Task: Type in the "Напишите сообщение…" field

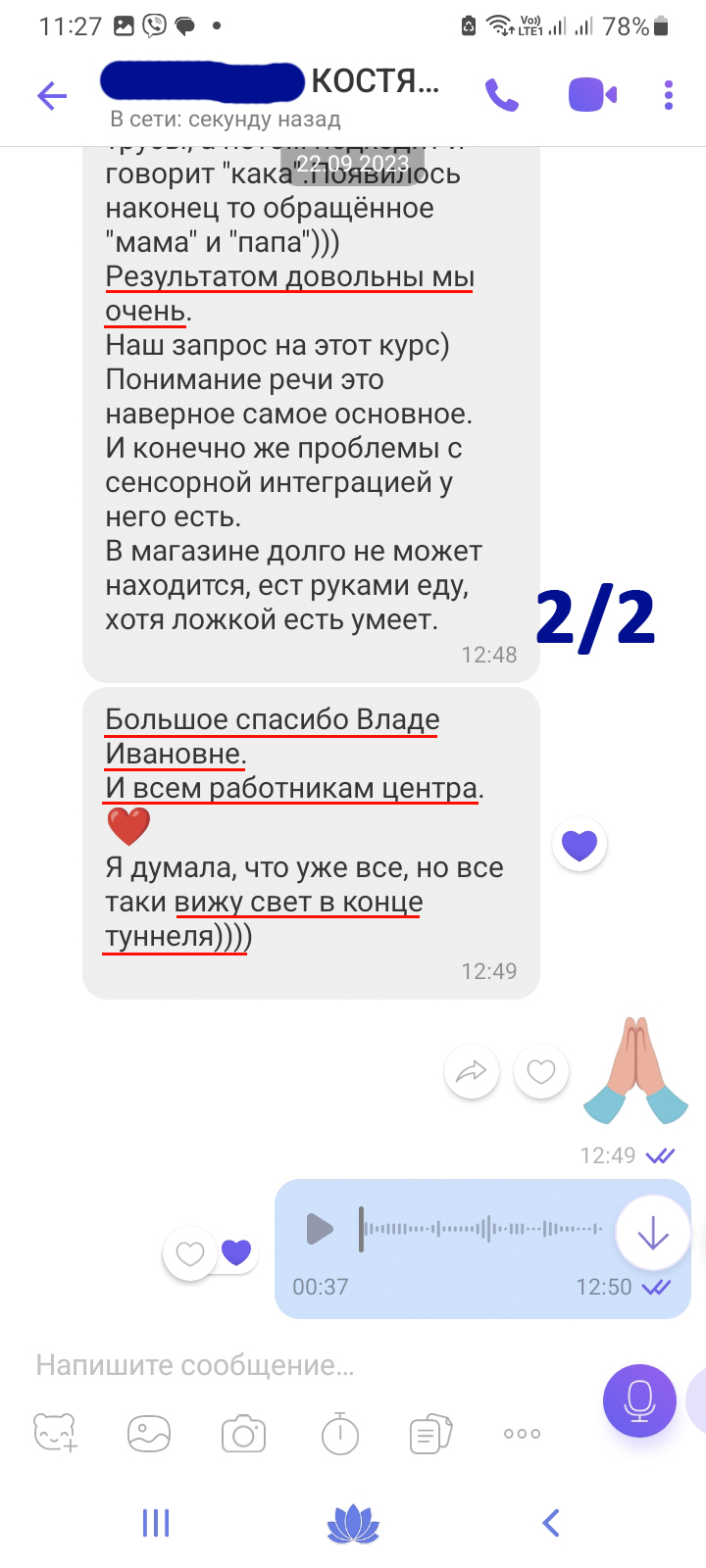Action: coord(294,1365)
